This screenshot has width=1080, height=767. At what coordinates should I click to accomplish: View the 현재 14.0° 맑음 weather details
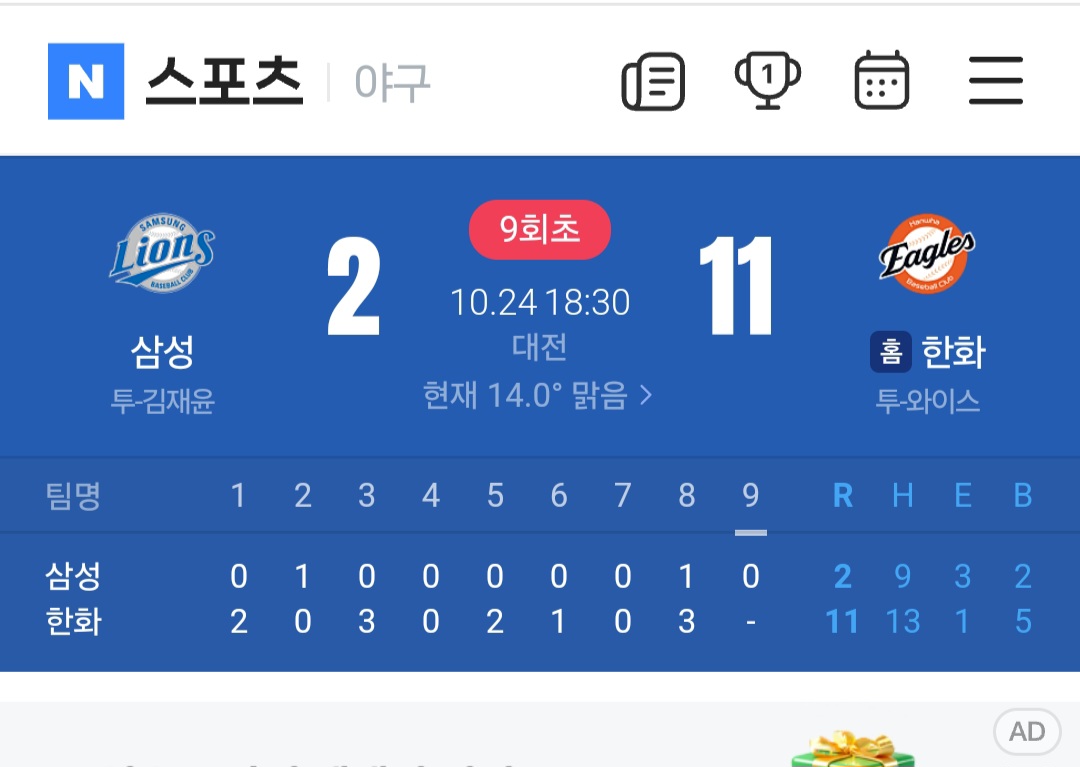537,396
